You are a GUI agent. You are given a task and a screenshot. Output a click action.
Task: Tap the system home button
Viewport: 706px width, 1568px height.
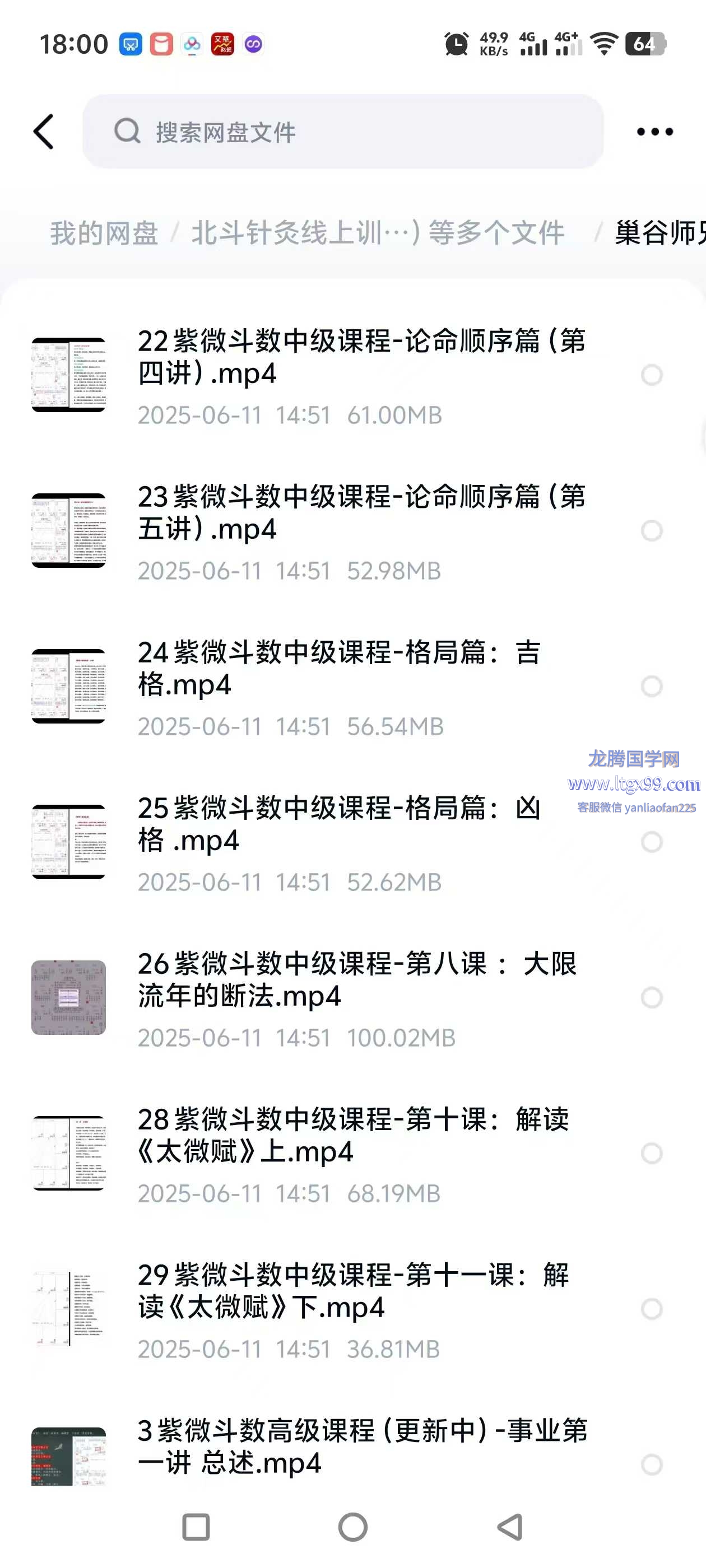click(x=352, y=1527)
